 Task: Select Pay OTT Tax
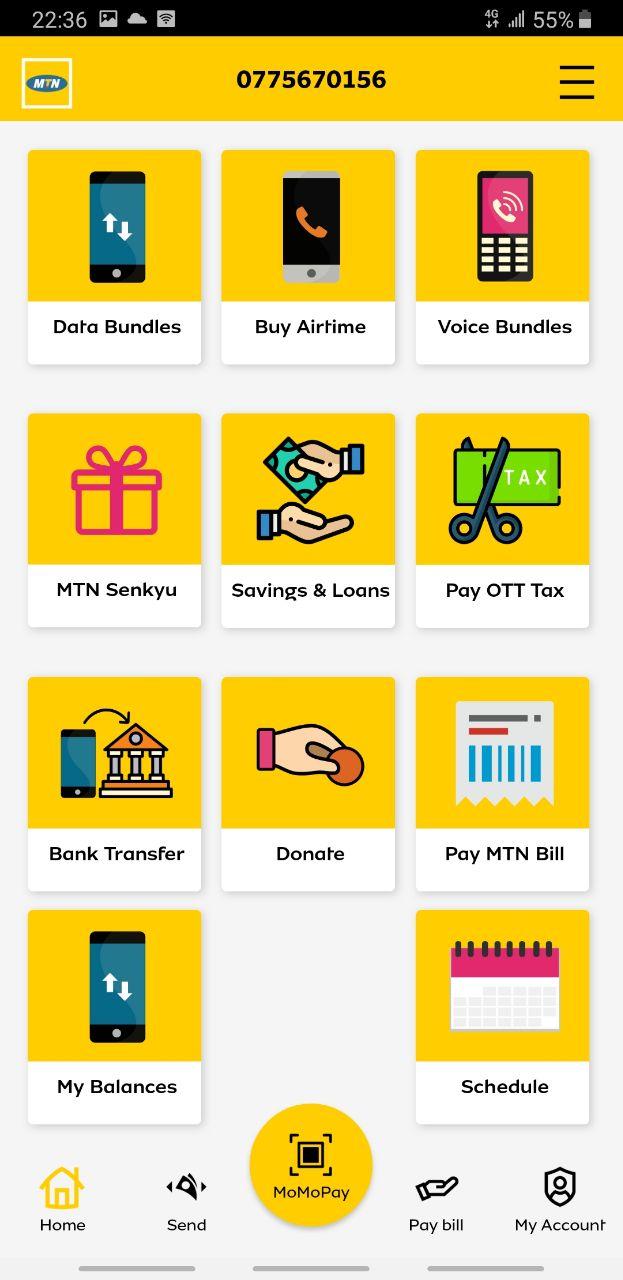point(503,520)
